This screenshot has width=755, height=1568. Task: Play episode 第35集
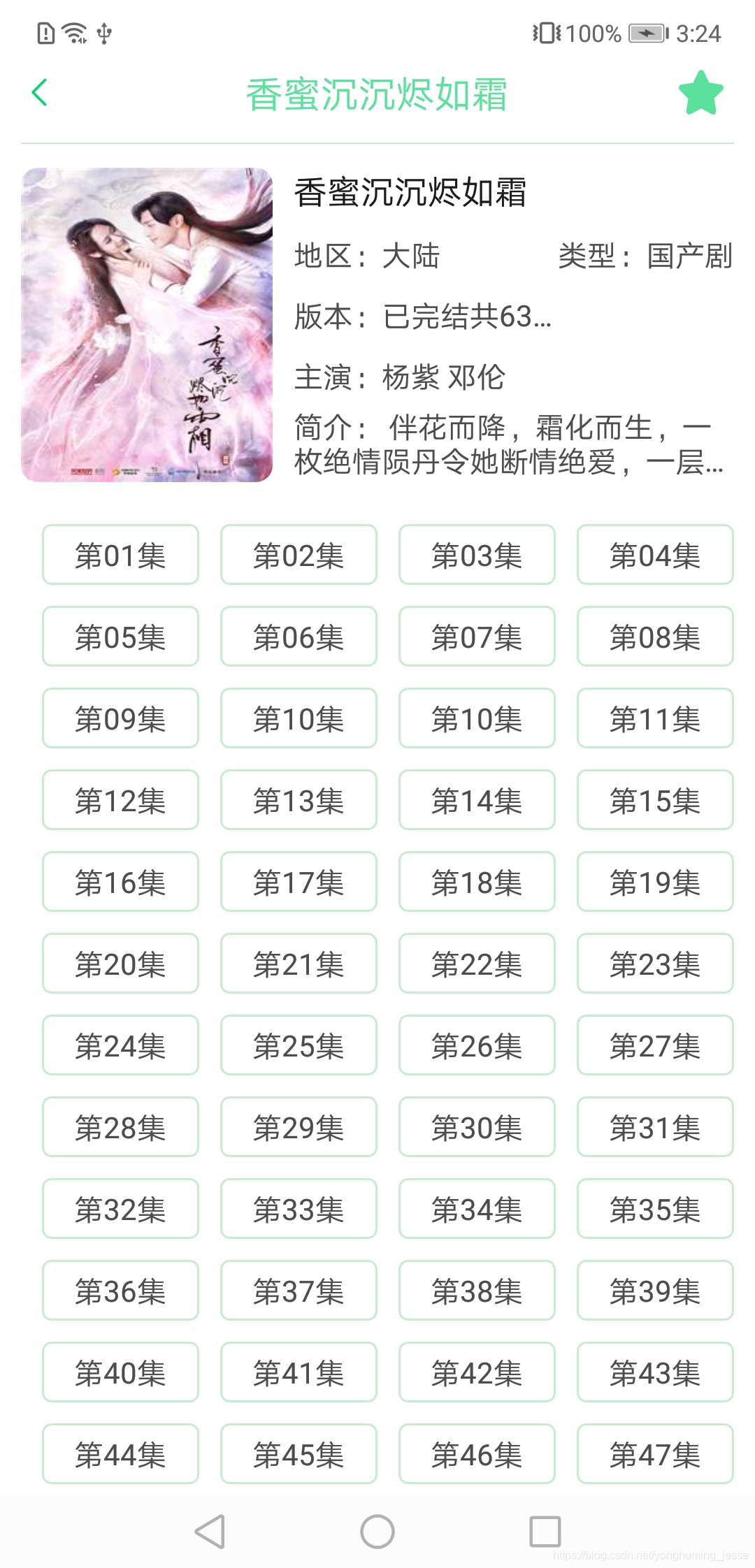click(x=654, y=1210)
